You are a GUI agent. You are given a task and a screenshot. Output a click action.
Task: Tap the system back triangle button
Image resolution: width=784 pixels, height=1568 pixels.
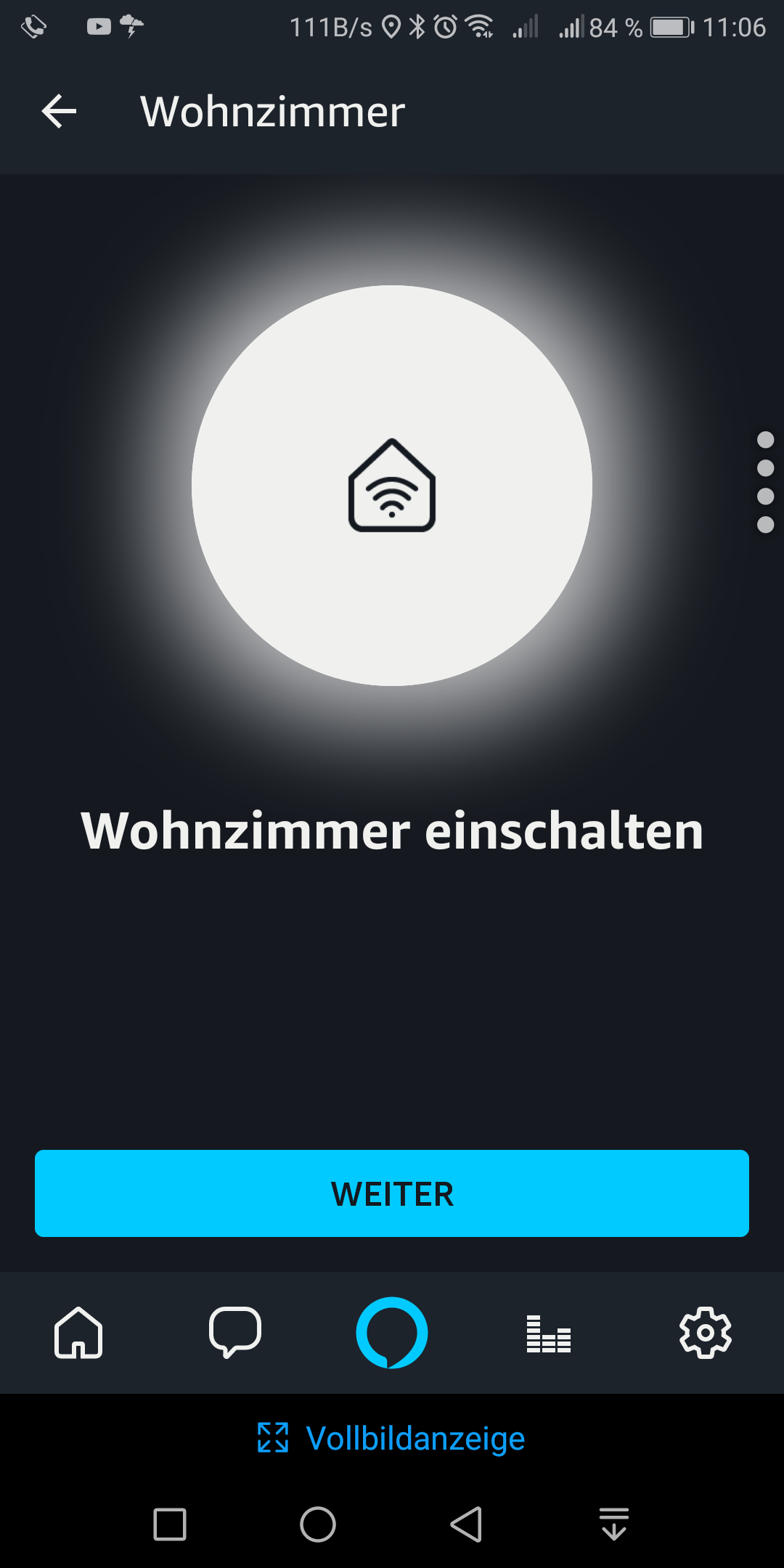(x=466, y=1524)
